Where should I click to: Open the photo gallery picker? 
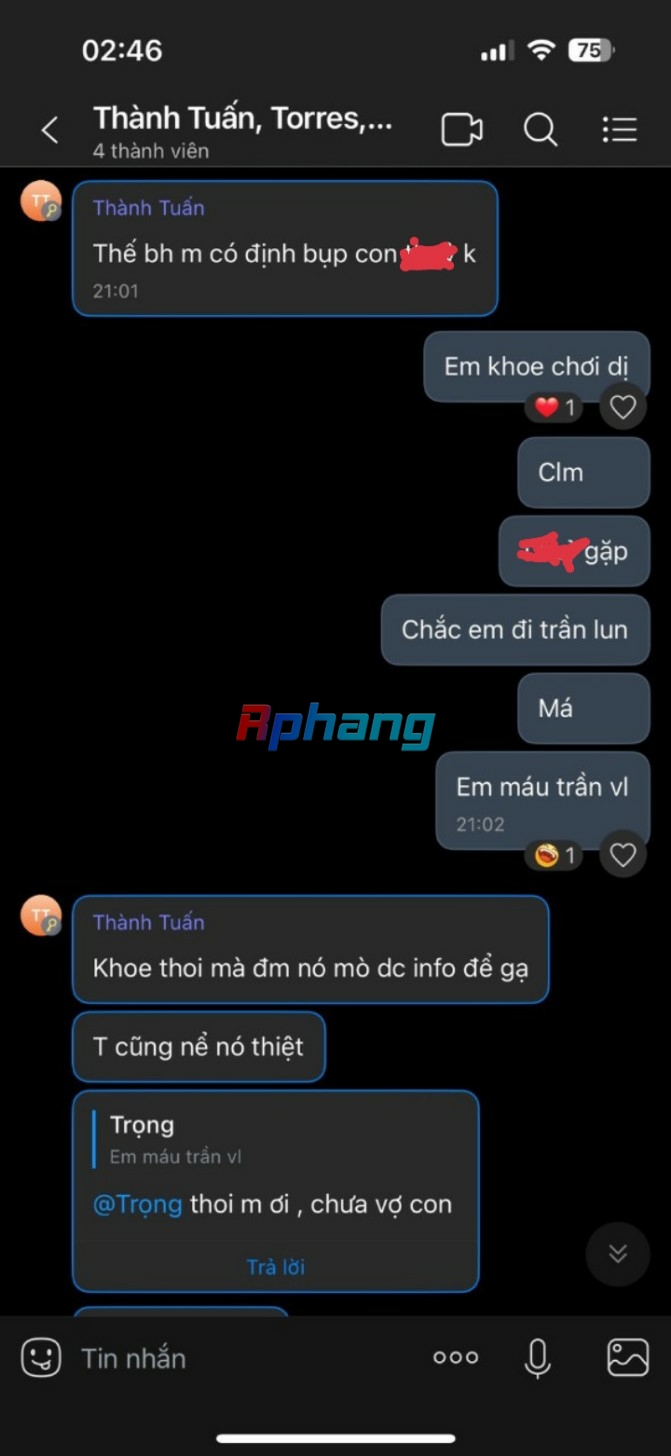tap(628, 1358)
